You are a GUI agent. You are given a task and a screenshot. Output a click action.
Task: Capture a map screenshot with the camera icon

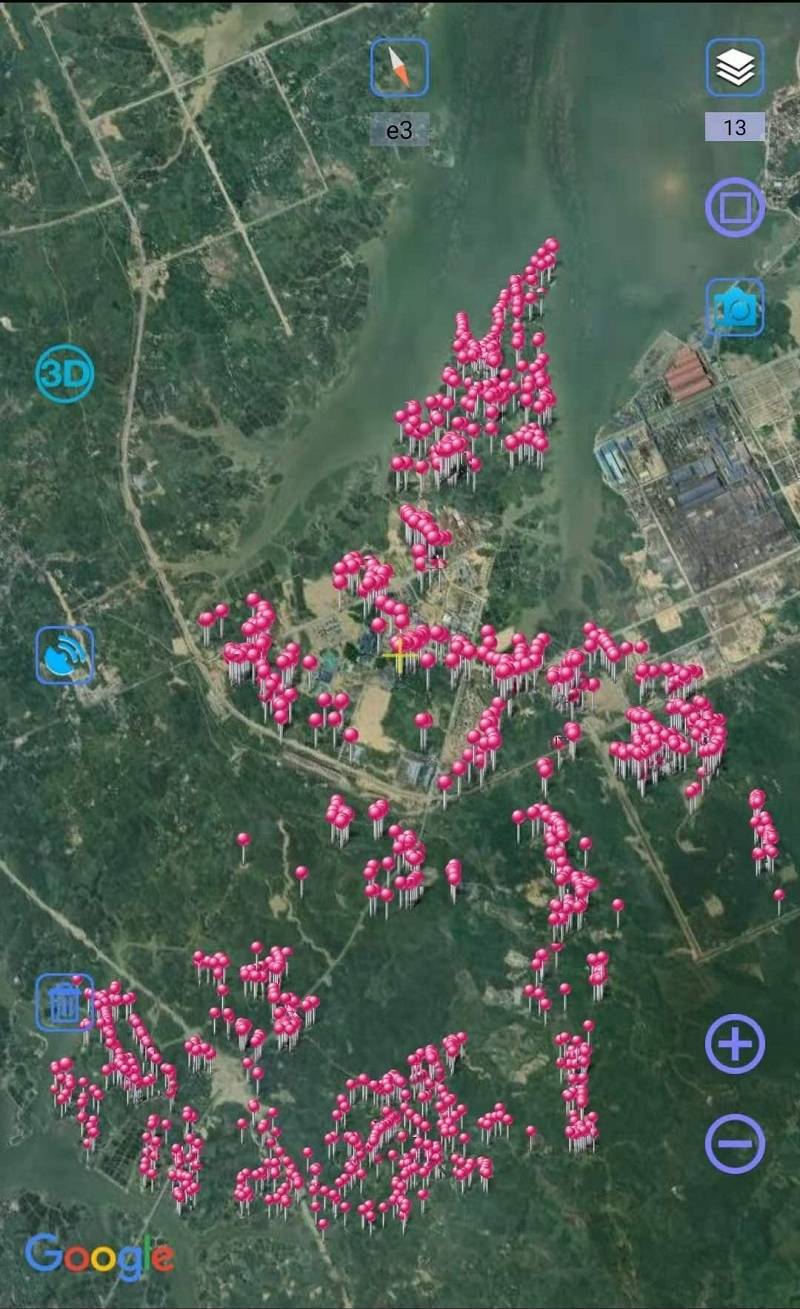click(735, 307)
